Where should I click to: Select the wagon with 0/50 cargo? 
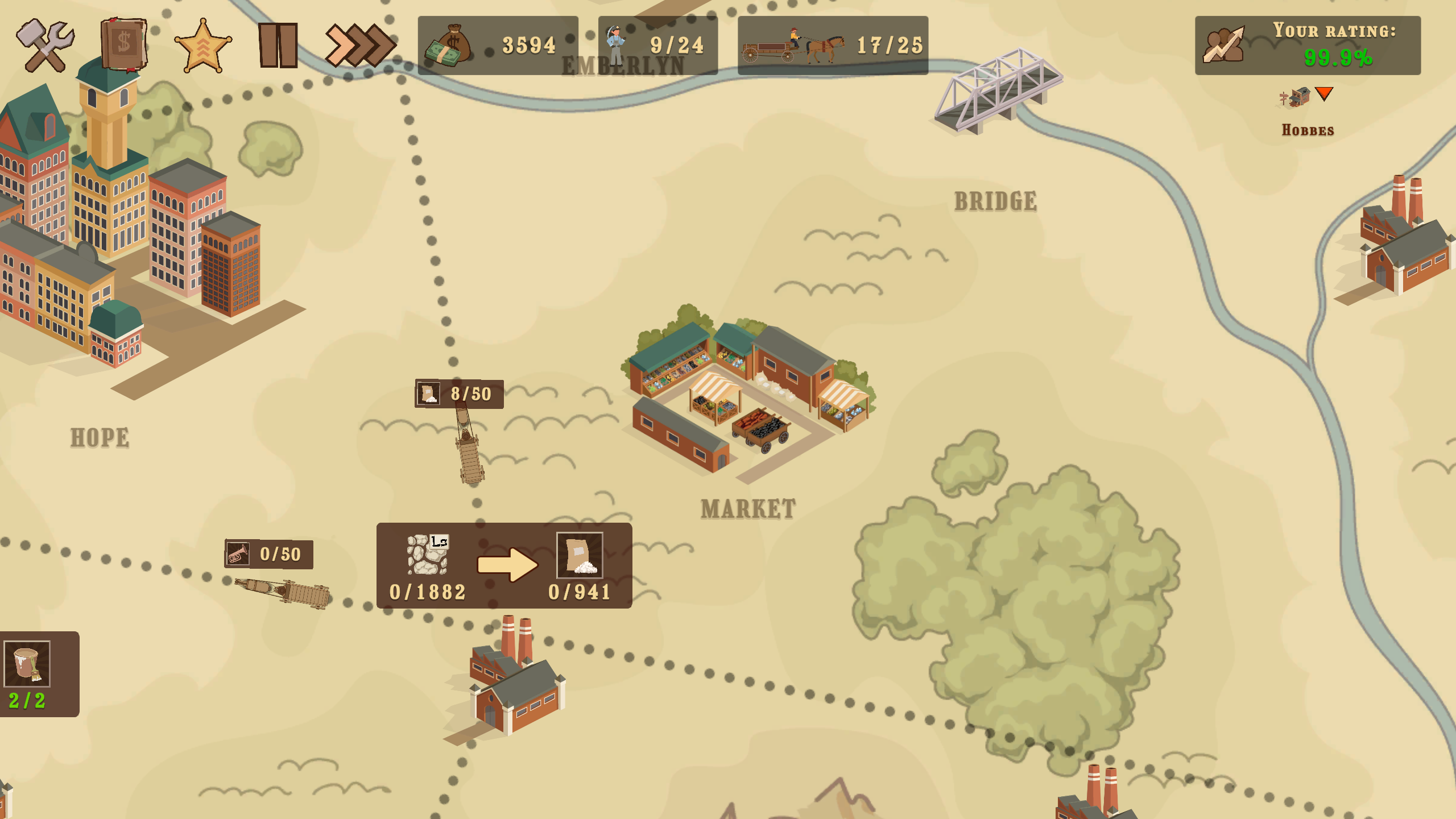284,591
